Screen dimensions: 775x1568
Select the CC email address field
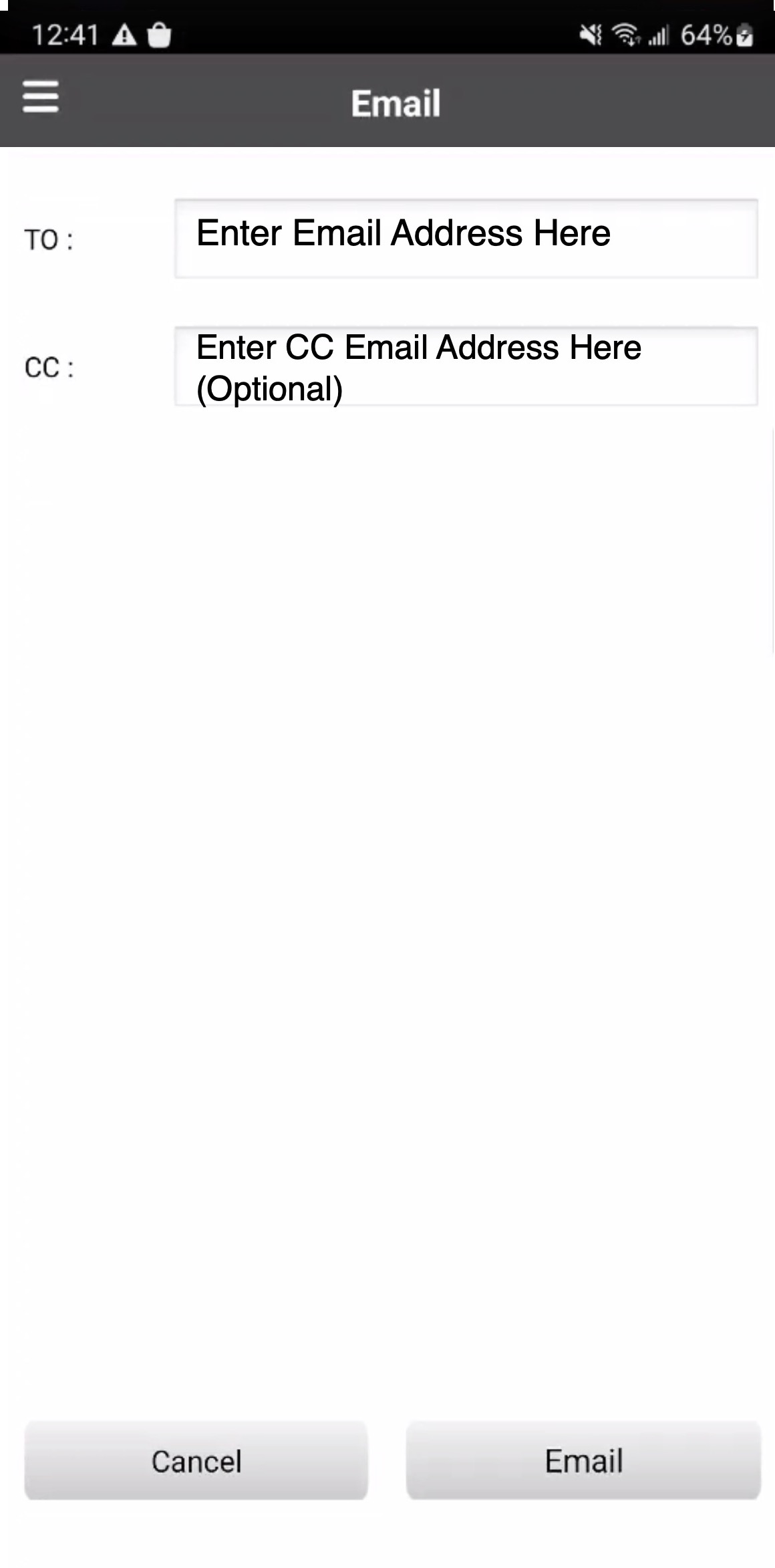(x=466, y=366)
